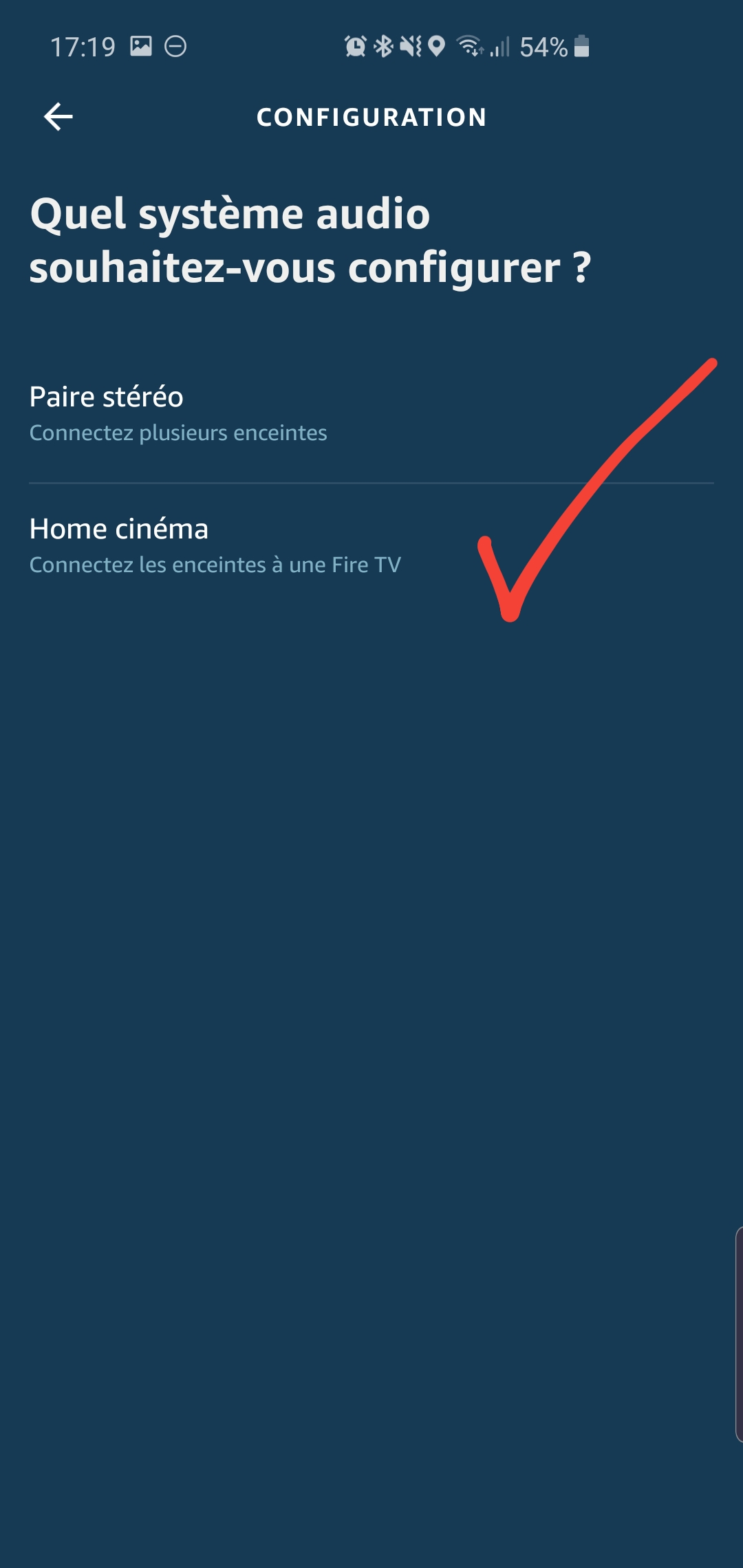Select the Paire stéréo option
Viewport: 743px width, 1568px height.
(x=371, y=414)
